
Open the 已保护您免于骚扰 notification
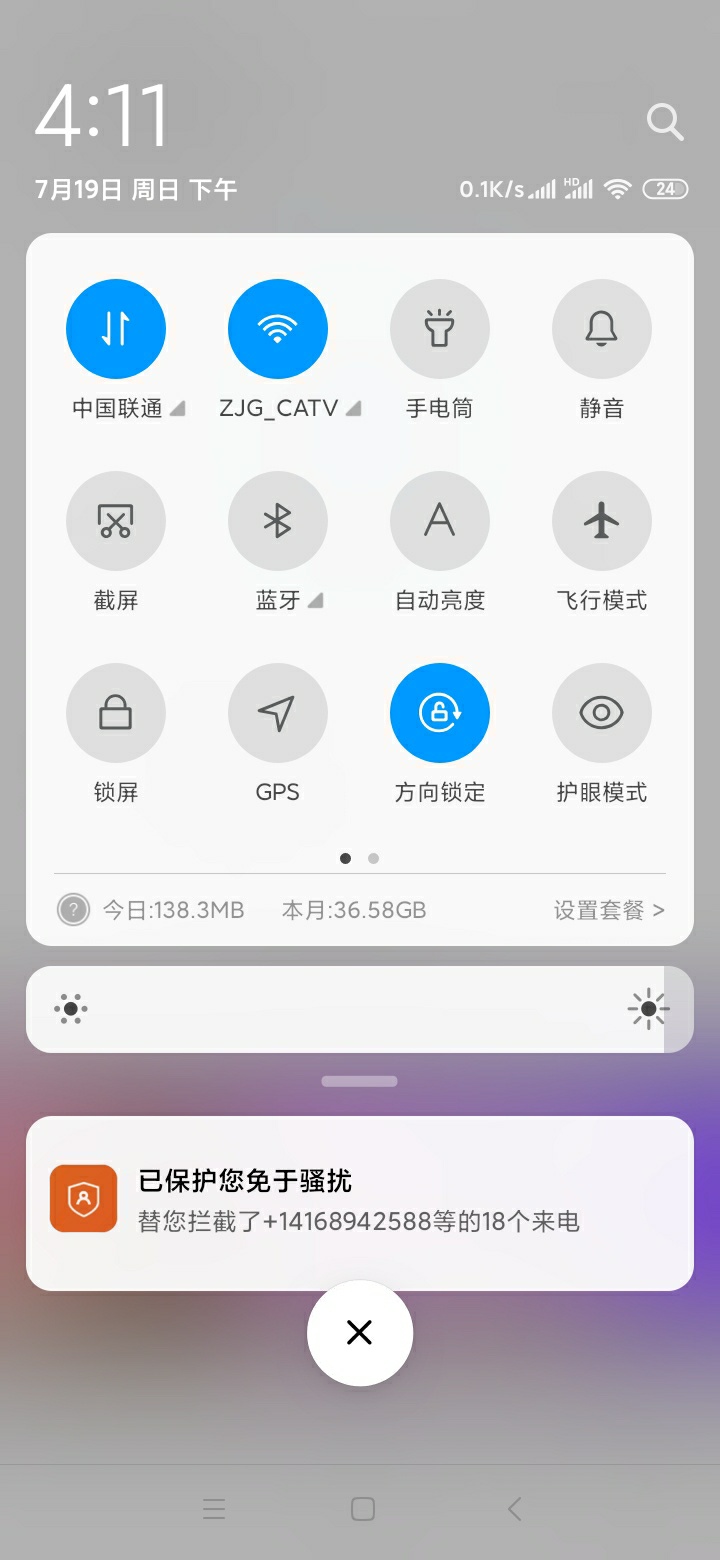pos(360,1203)
